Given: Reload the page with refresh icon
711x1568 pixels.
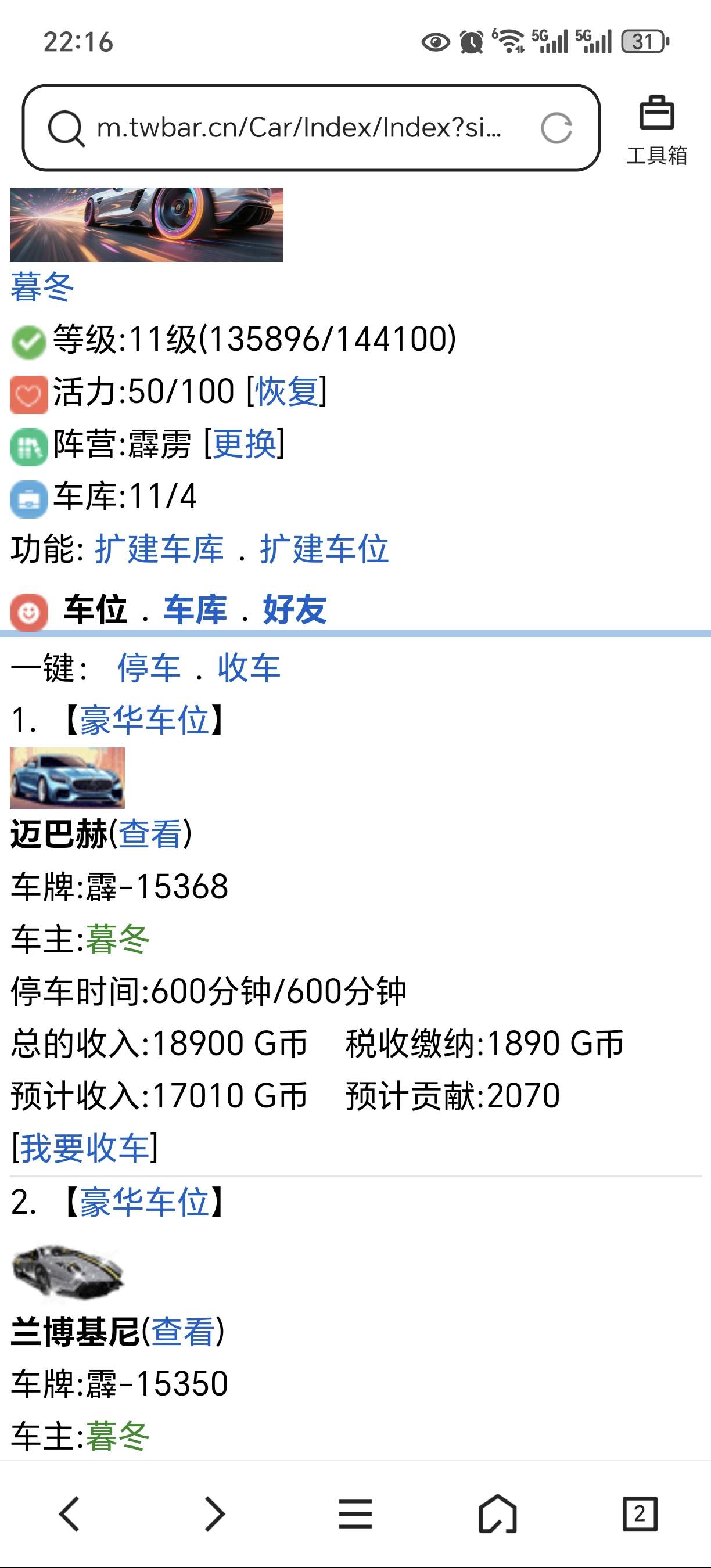Looking at the screenshot, I should click(556, 128).
